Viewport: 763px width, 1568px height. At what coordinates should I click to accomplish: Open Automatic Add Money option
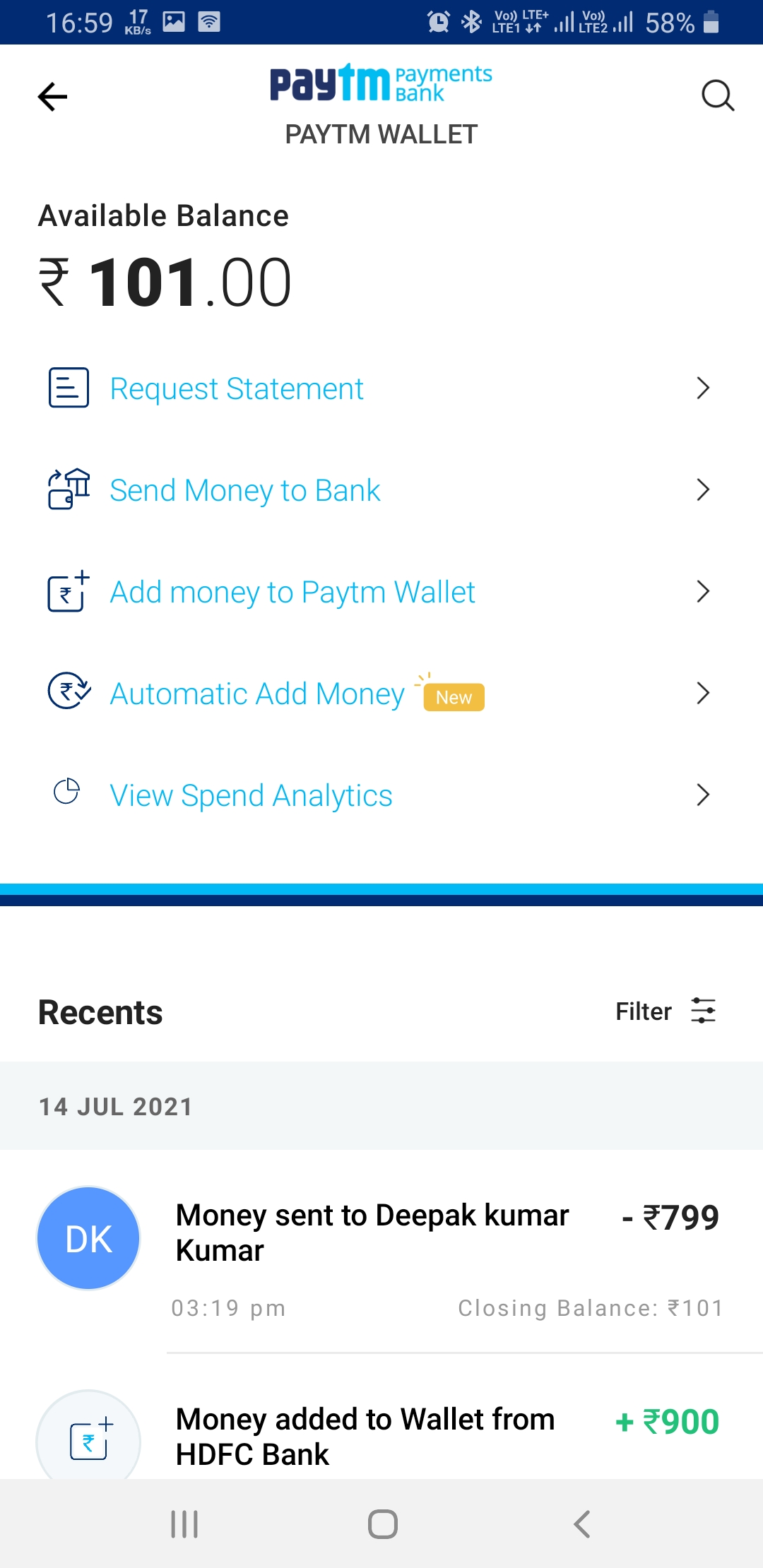point(258,694)
